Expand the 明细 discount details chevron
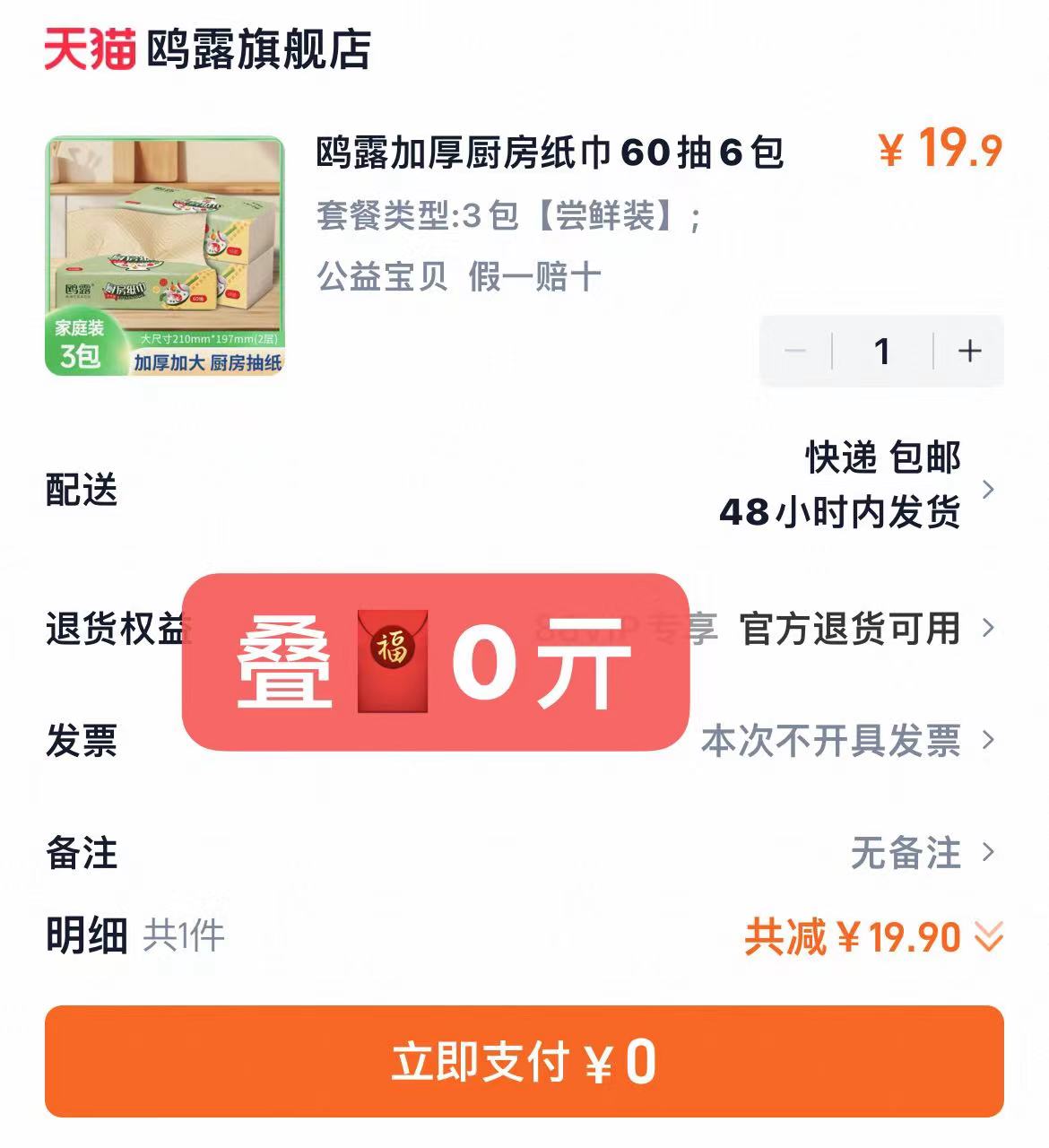This screenshot has width=1049, height=1148. click(x=989, y=936)
